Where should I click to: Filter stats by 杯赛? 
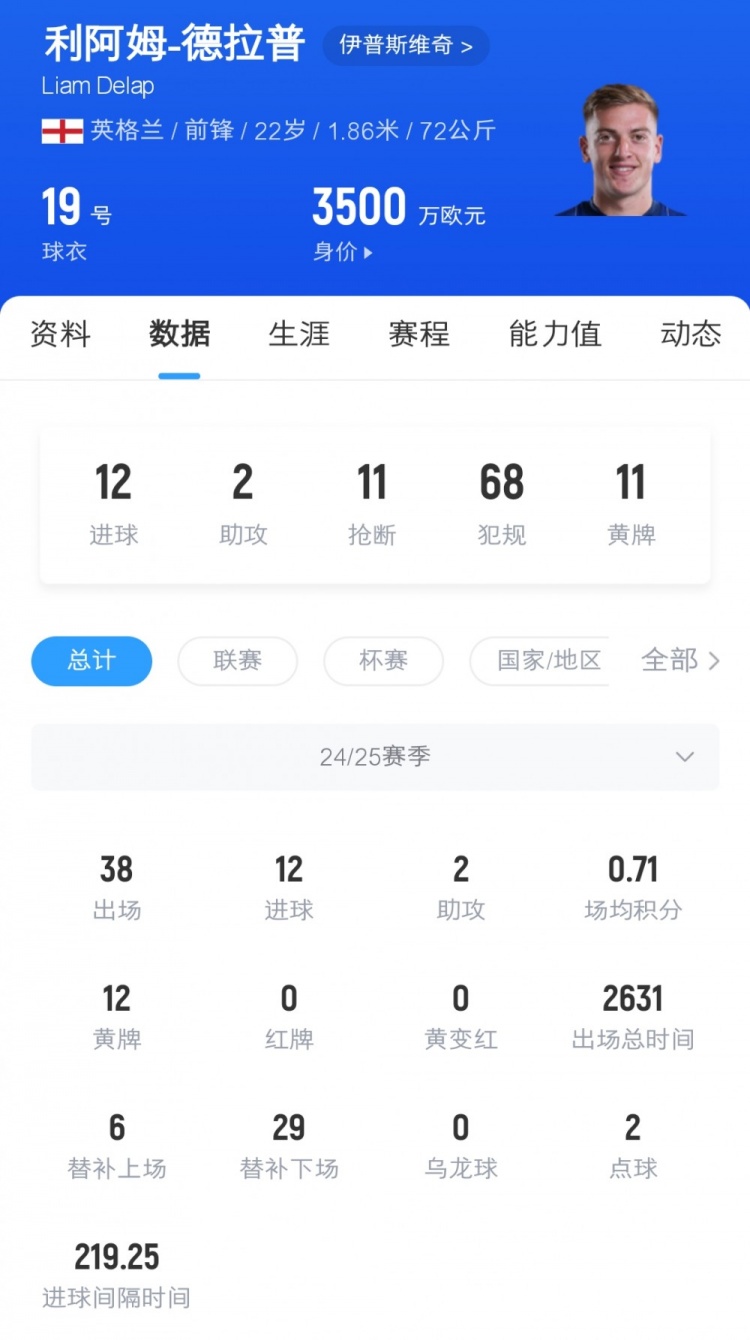coord(383,661)
